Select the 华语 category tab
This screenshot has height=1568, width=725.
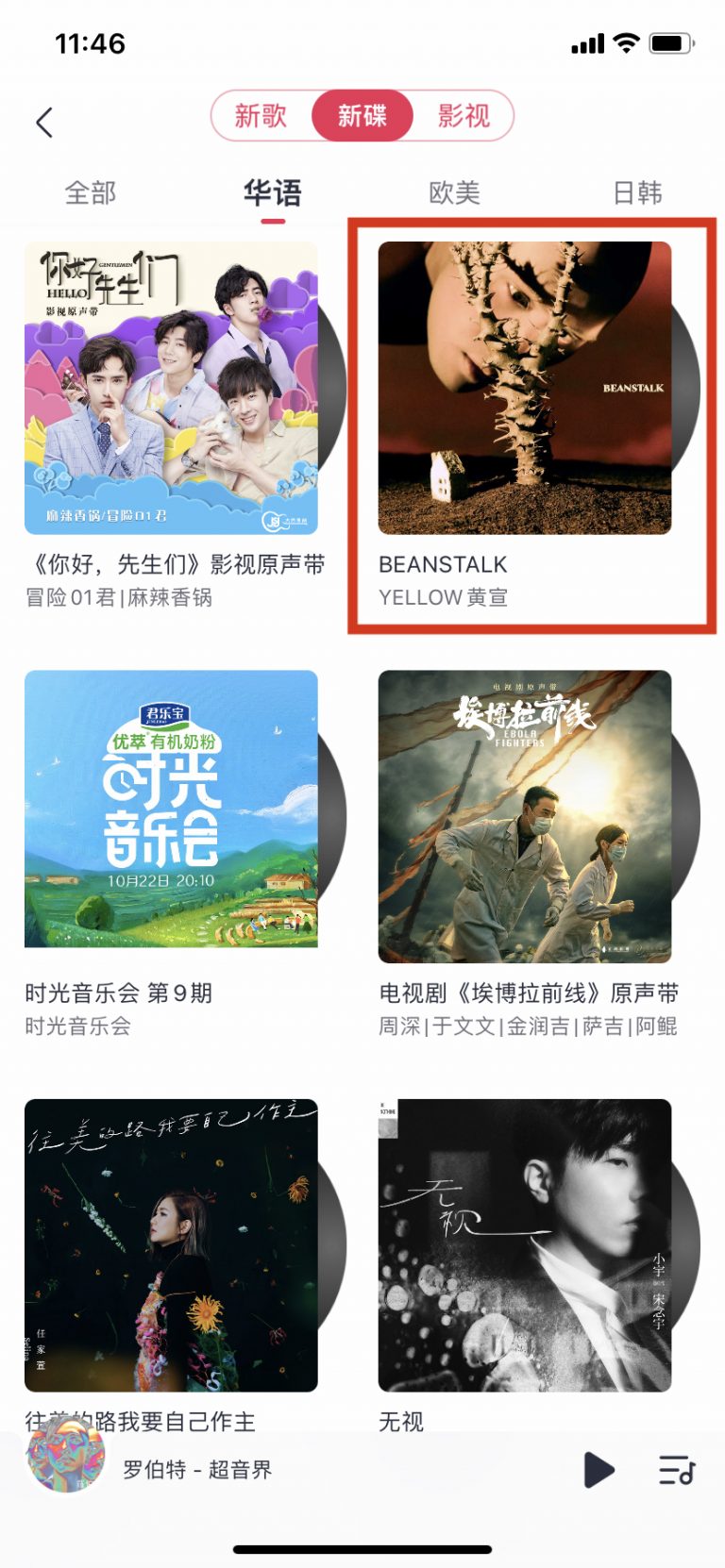[x=273, y=193]
